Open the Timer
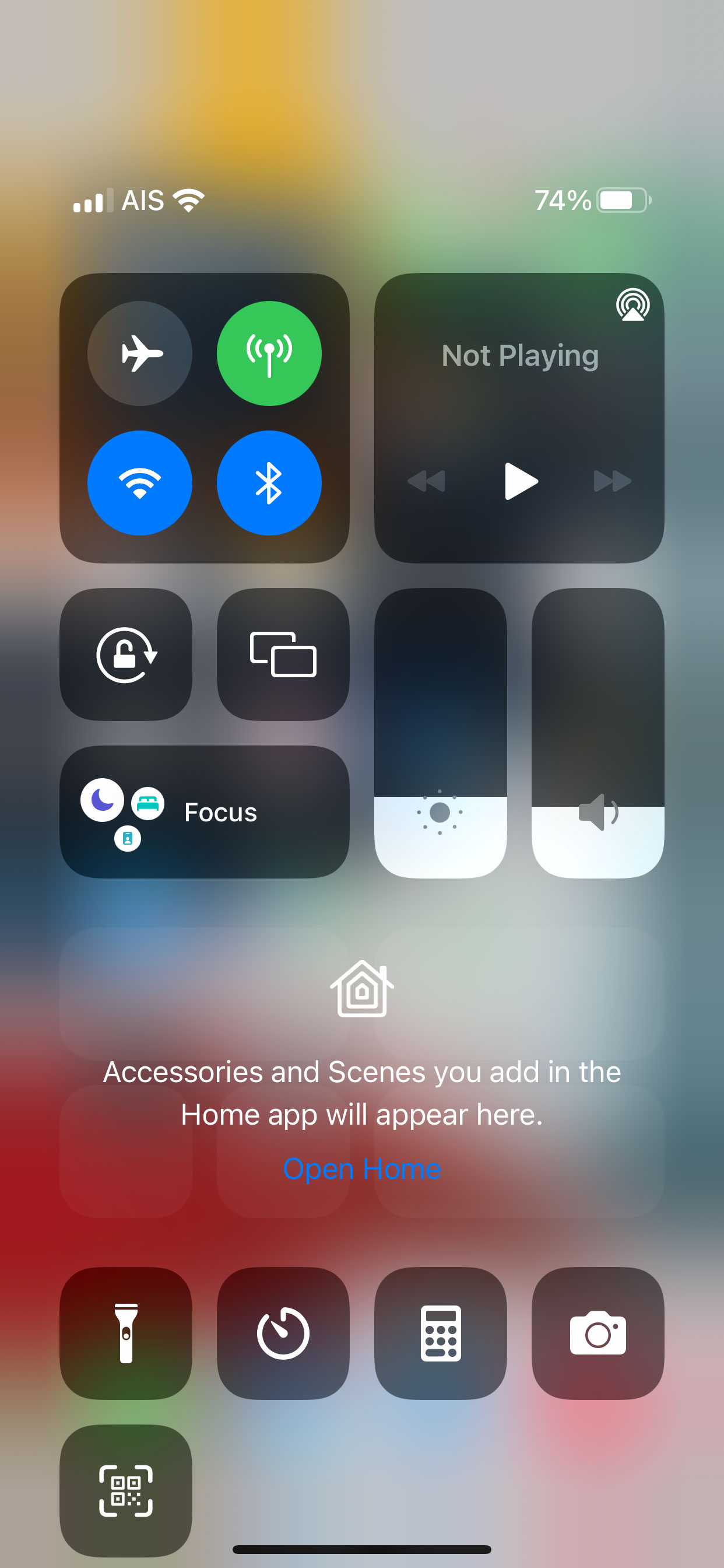Image resolution: width=724 pixels, height=1568 pixels. tap(283, 1333)
